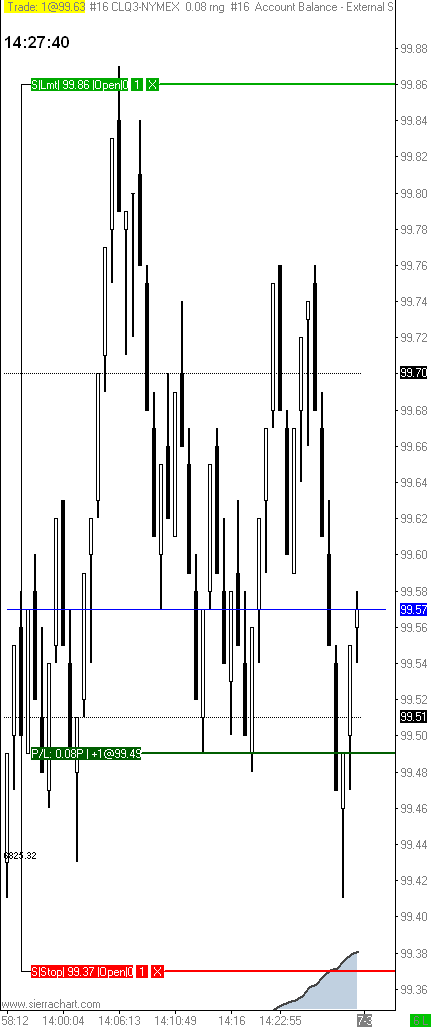Select quantity box on the 99.37 stop order
Screen dimensions: 432x1028
142,971
